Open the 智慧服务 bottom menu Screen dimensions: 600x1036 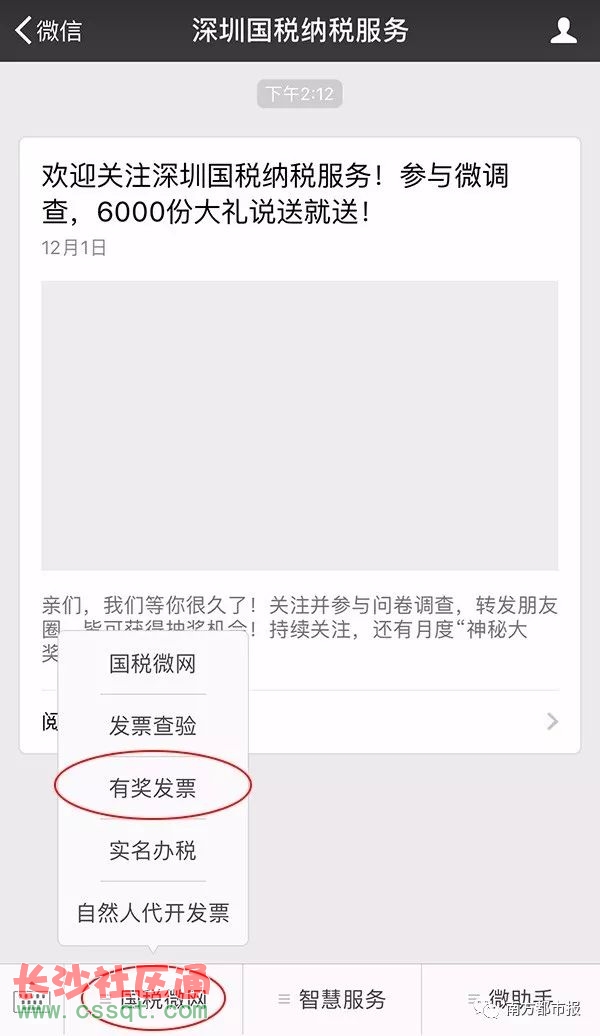click(332, 1000)
